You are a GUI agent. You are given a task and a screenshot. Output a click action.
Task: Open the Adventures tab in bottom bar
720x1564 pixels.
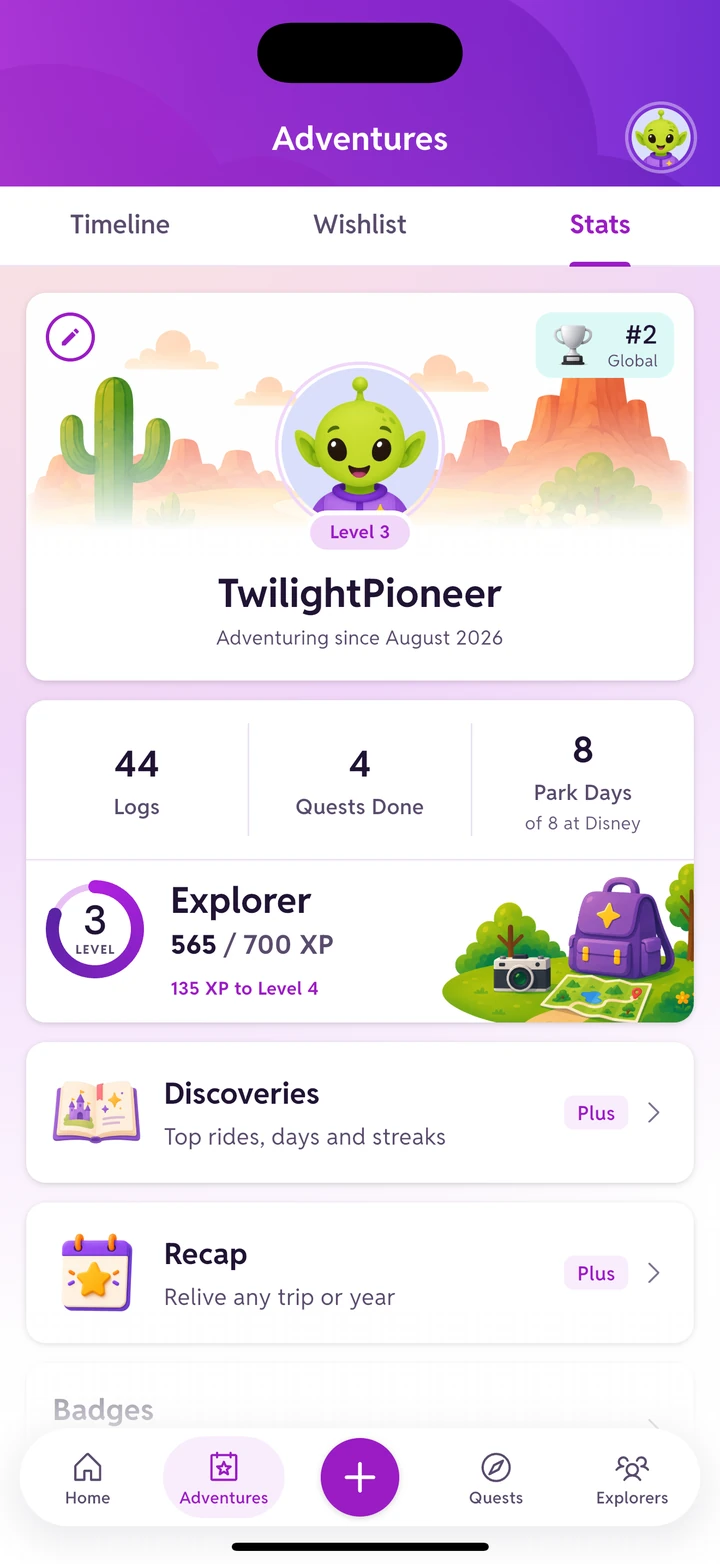(x=224, y=1479)
